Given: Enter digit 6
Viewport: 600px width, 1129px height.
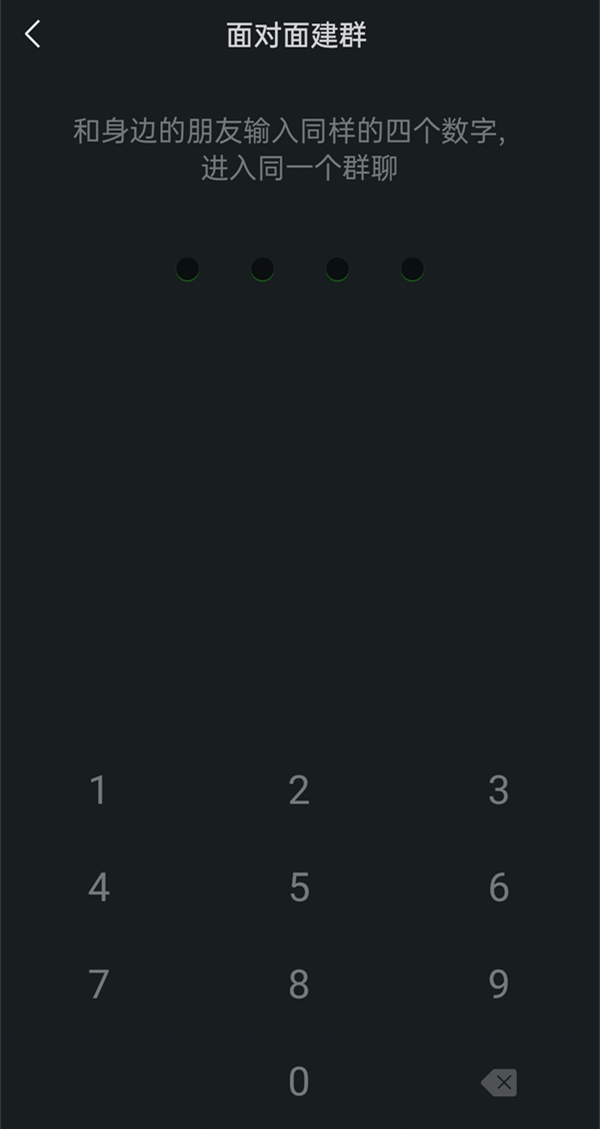Looking at the screenshot, I should tap(498, 888).
